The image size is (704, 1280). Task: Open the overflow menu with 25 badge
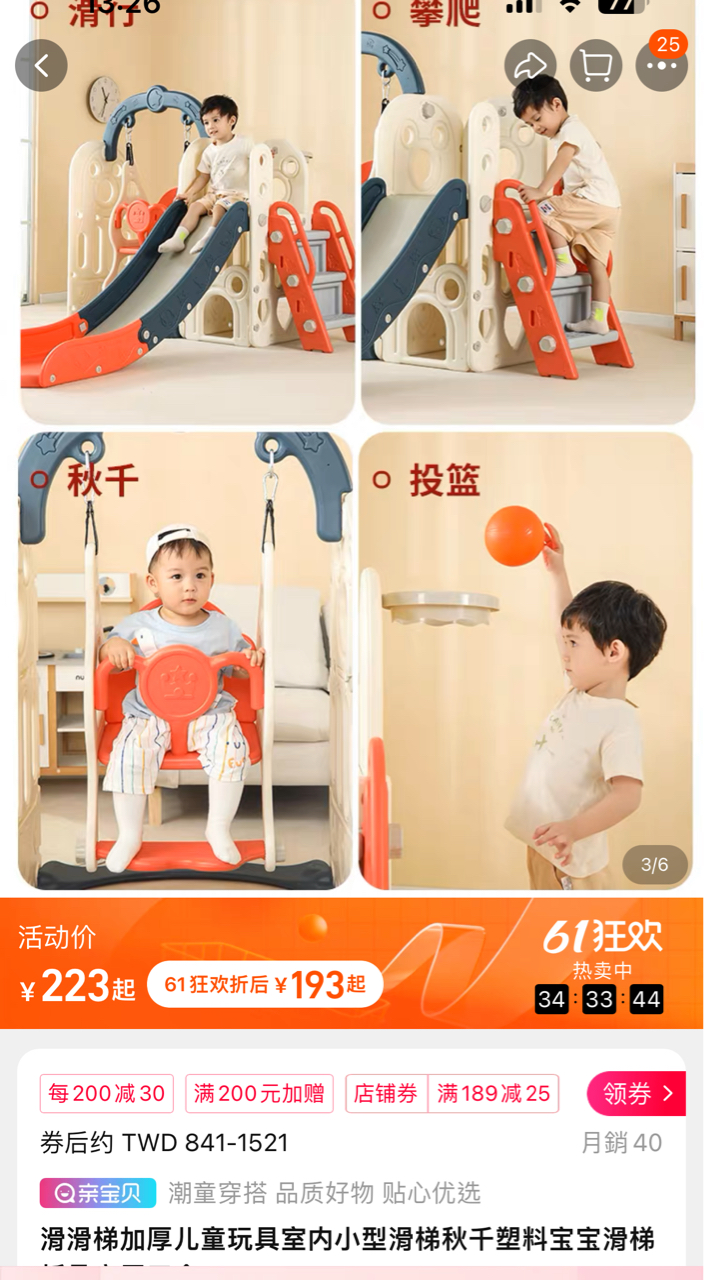click(661, 66)
